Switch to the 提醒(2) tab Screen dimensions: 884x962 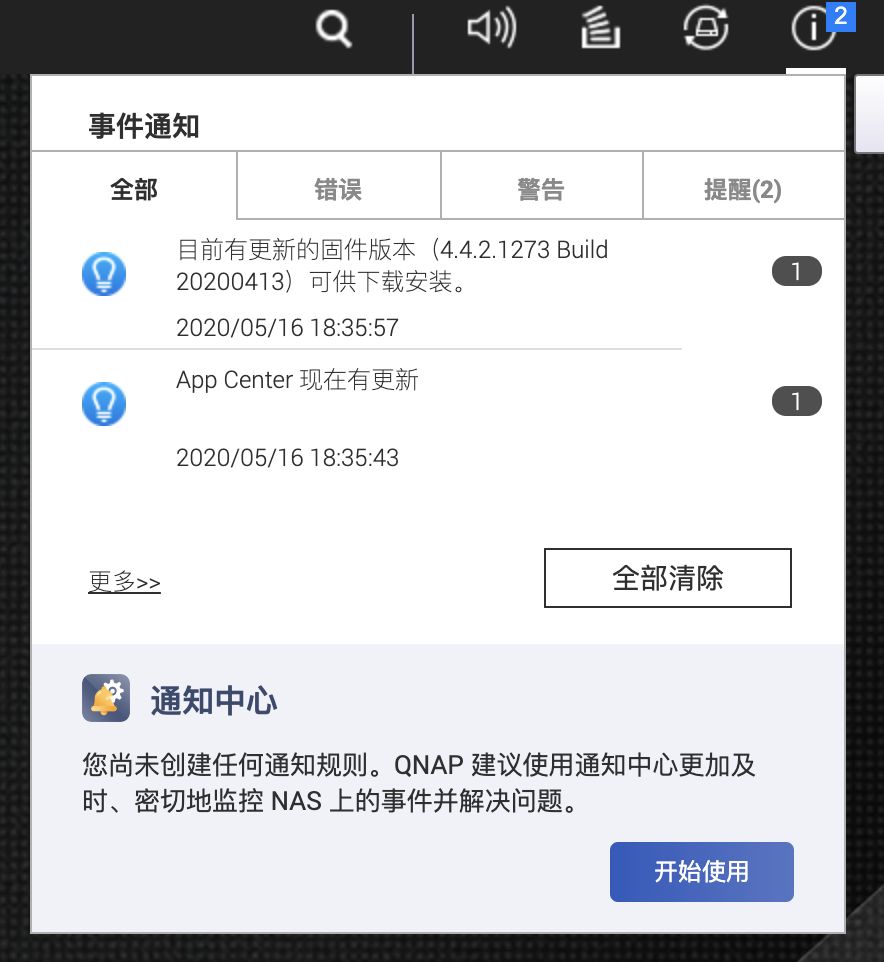tap(742, 189)
